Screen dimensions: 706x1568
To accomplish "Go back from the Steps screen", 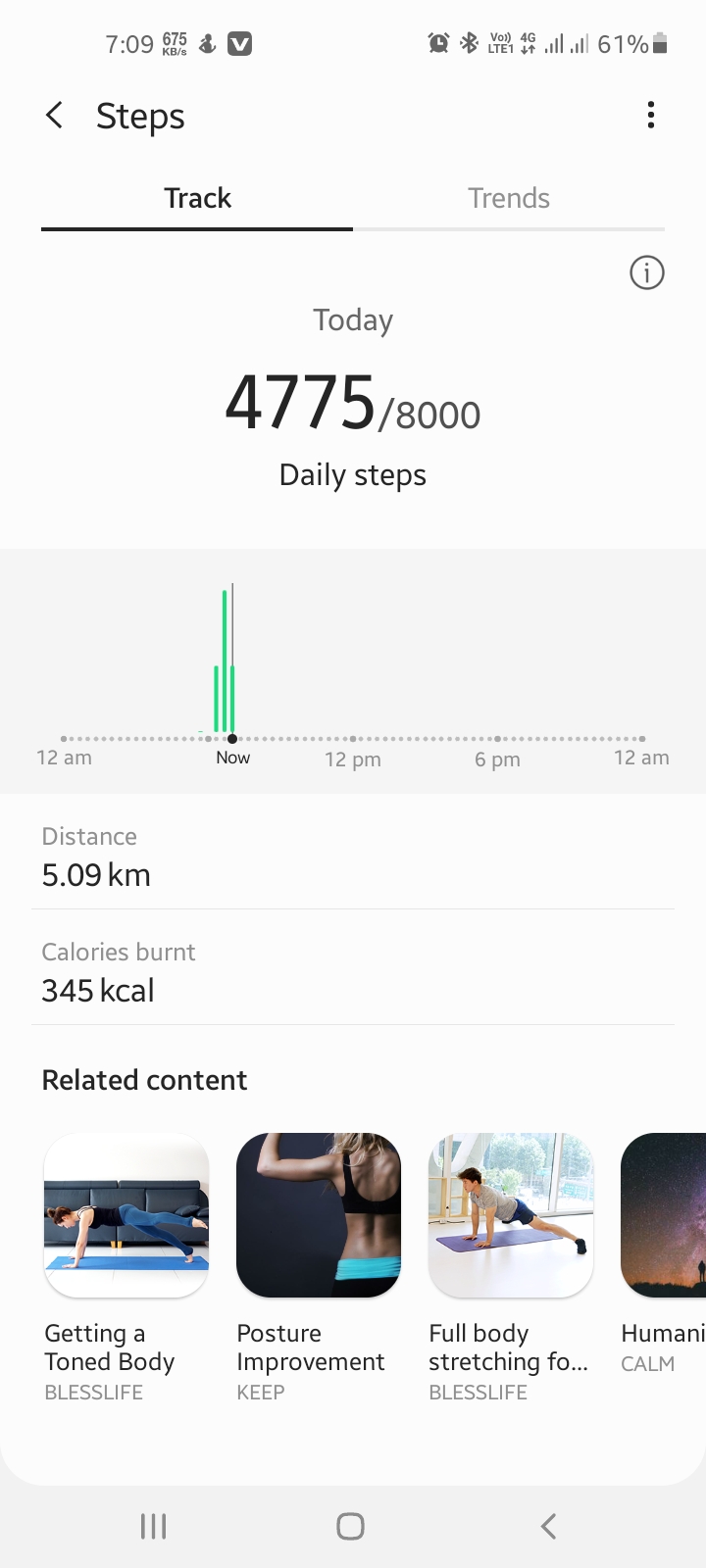I will tap(55, 116).
